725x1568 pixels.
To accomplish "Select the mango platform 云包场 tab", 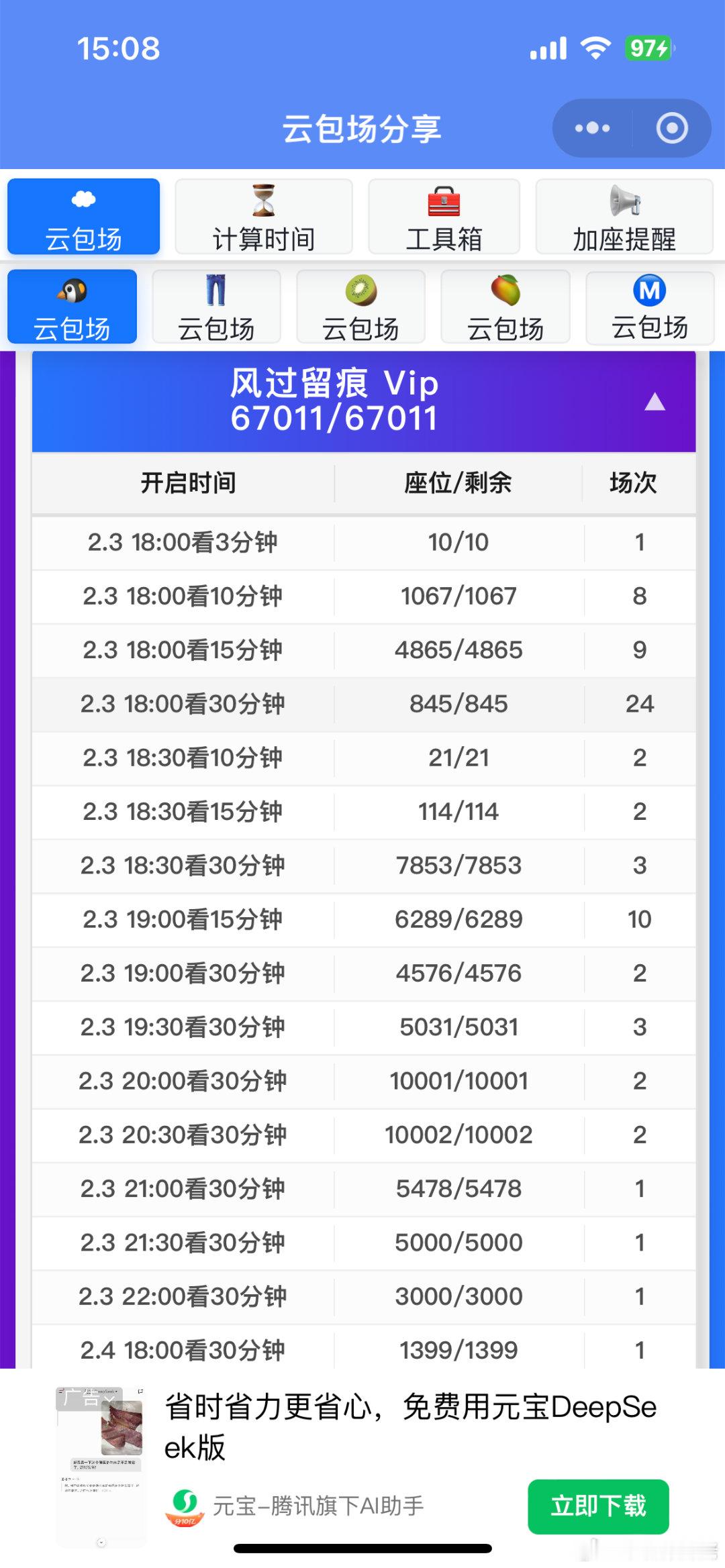I will 505,305.
